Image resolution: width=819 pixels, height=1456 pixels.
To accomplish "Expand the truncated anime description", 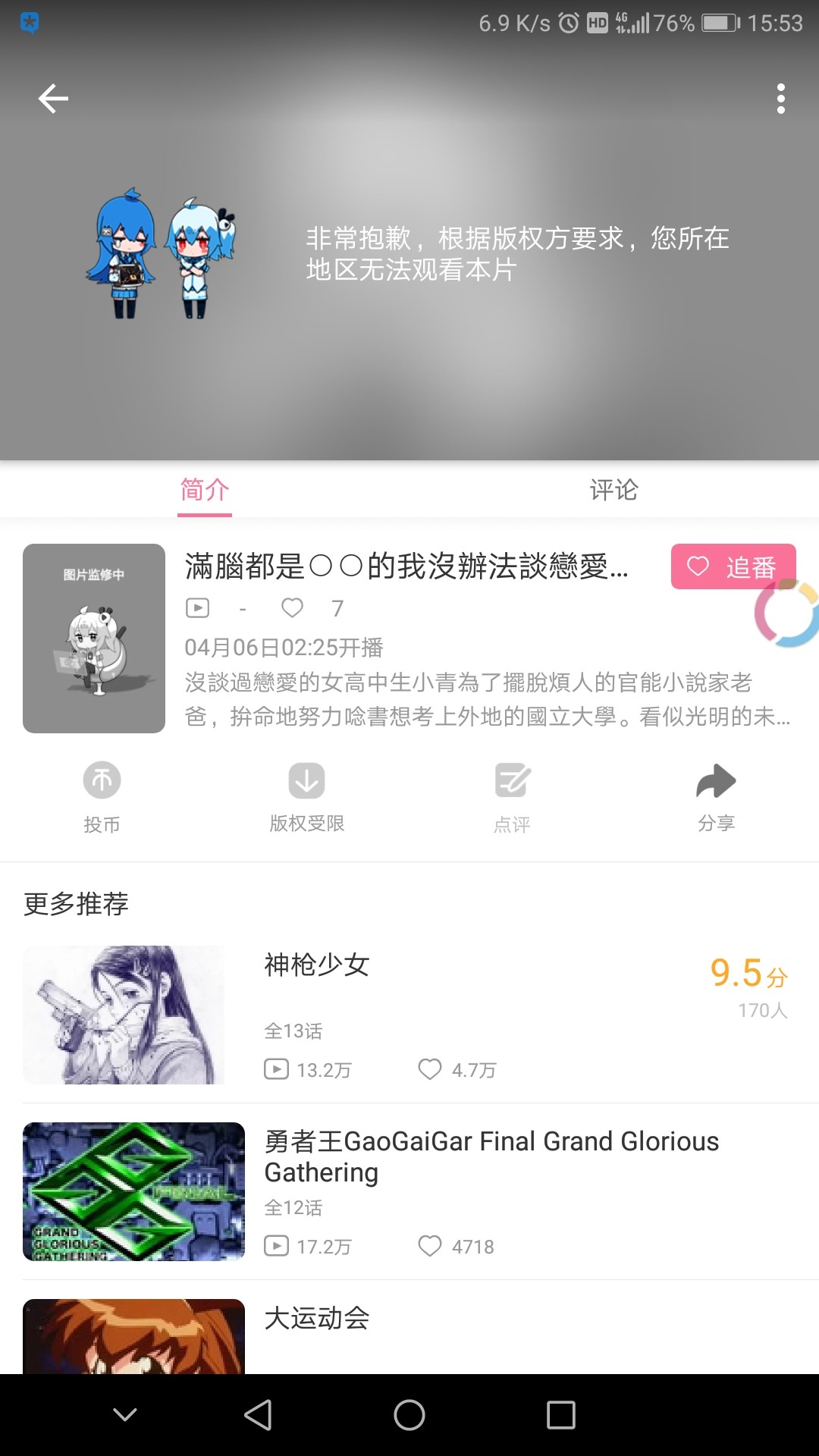I will click(487, 699).
